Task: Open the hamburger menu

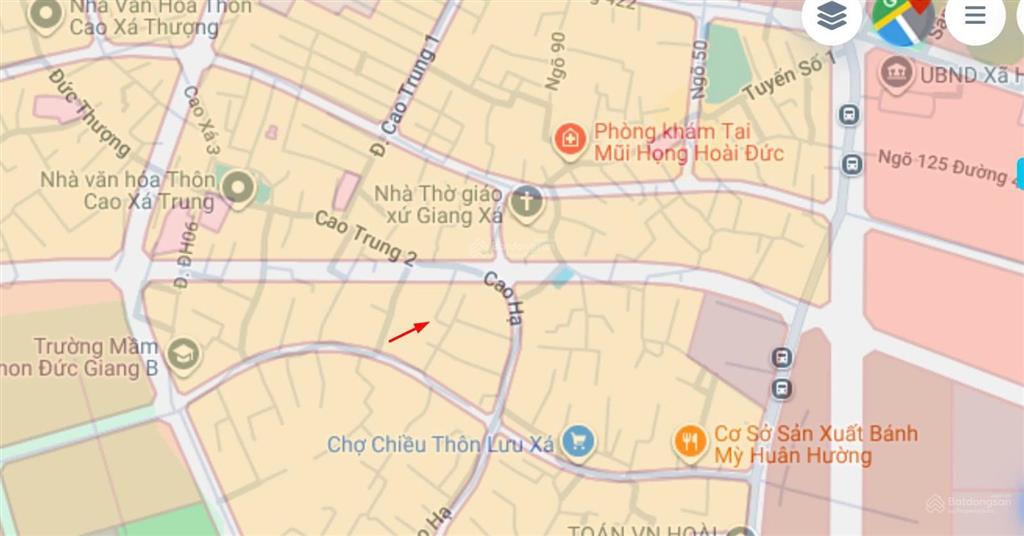Action: (975, 16)
